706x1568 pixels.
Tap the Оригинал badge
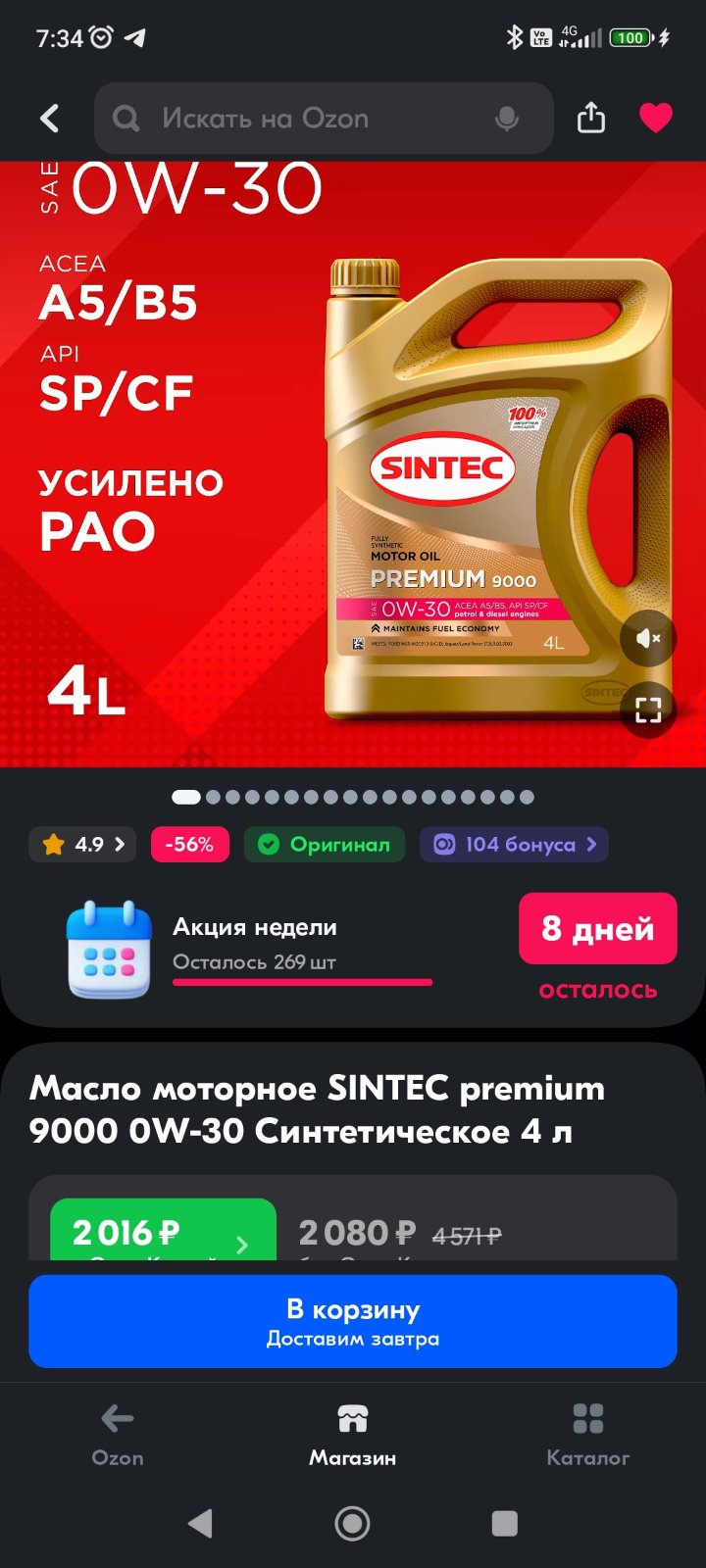tap(325, 845)
